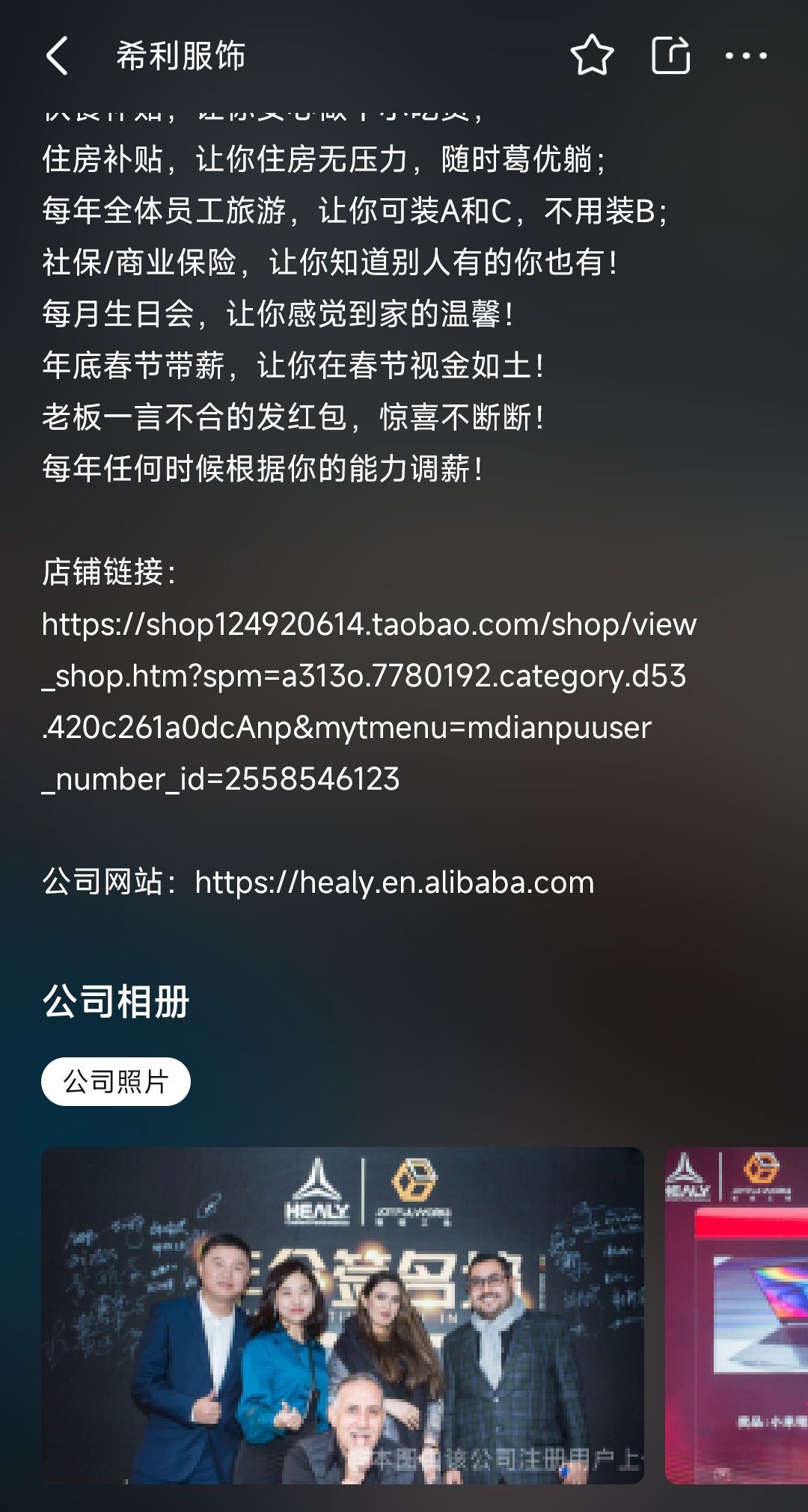Share the 希利服饰 company page
The height and width of the screenshot is (1512, 808).
pyautogui.click(x=670, y=55)
